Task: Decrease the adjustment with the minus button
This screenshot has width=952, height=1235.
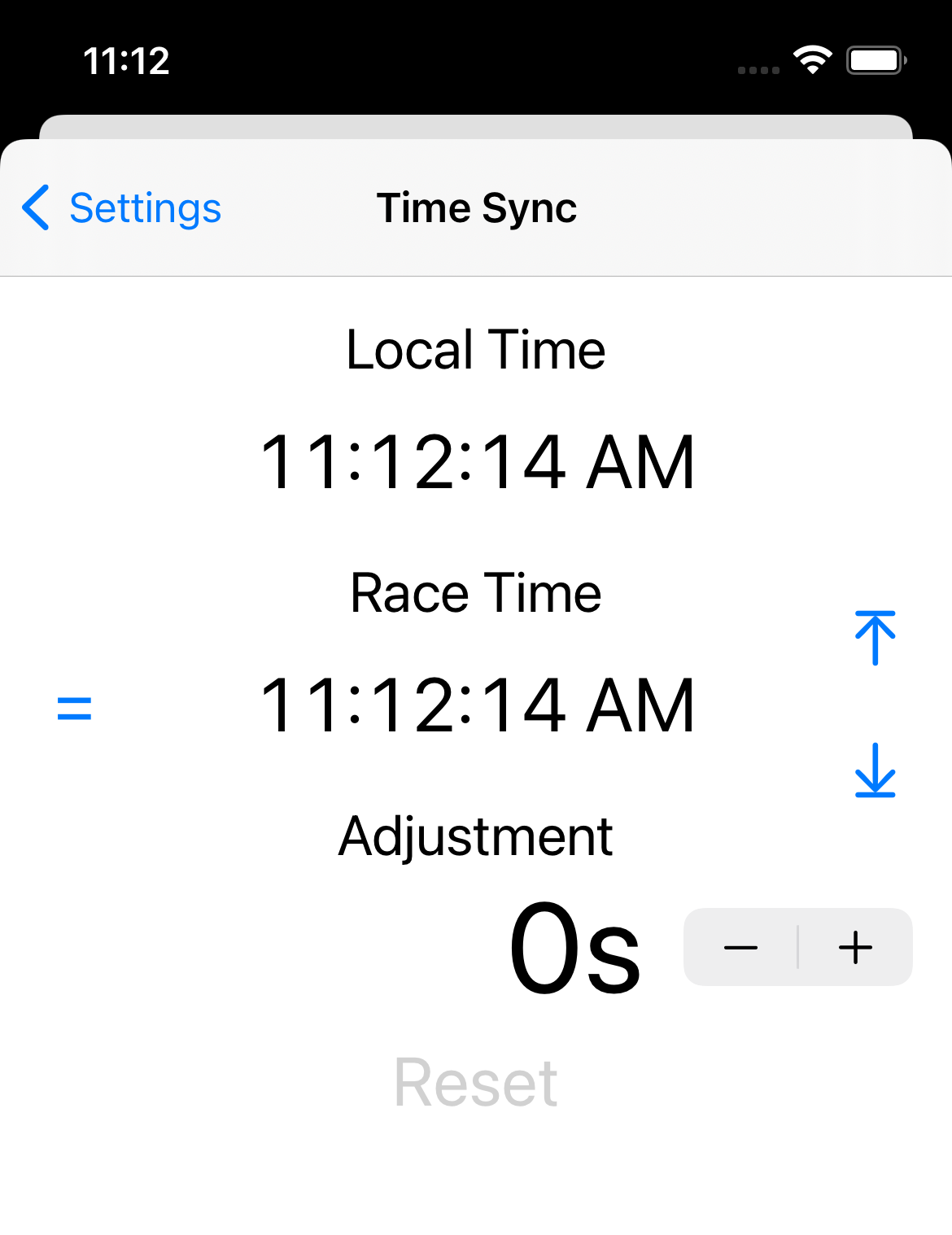Action: click(740, 947)
